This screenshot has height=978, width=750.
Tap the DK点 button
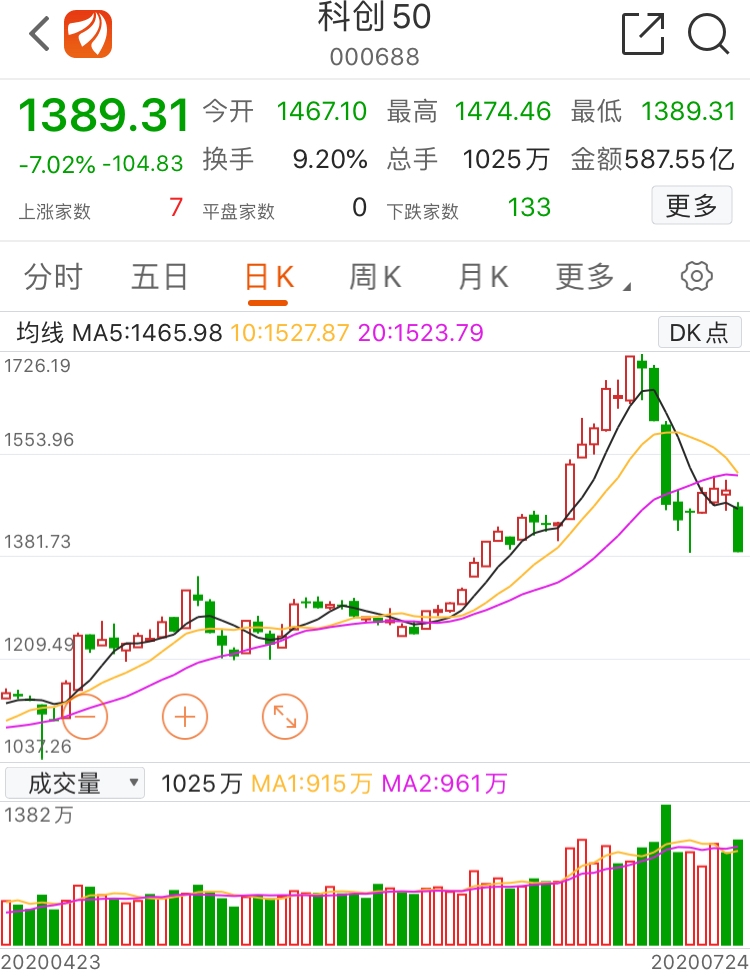pyautogui.click(x=699, y=332)
